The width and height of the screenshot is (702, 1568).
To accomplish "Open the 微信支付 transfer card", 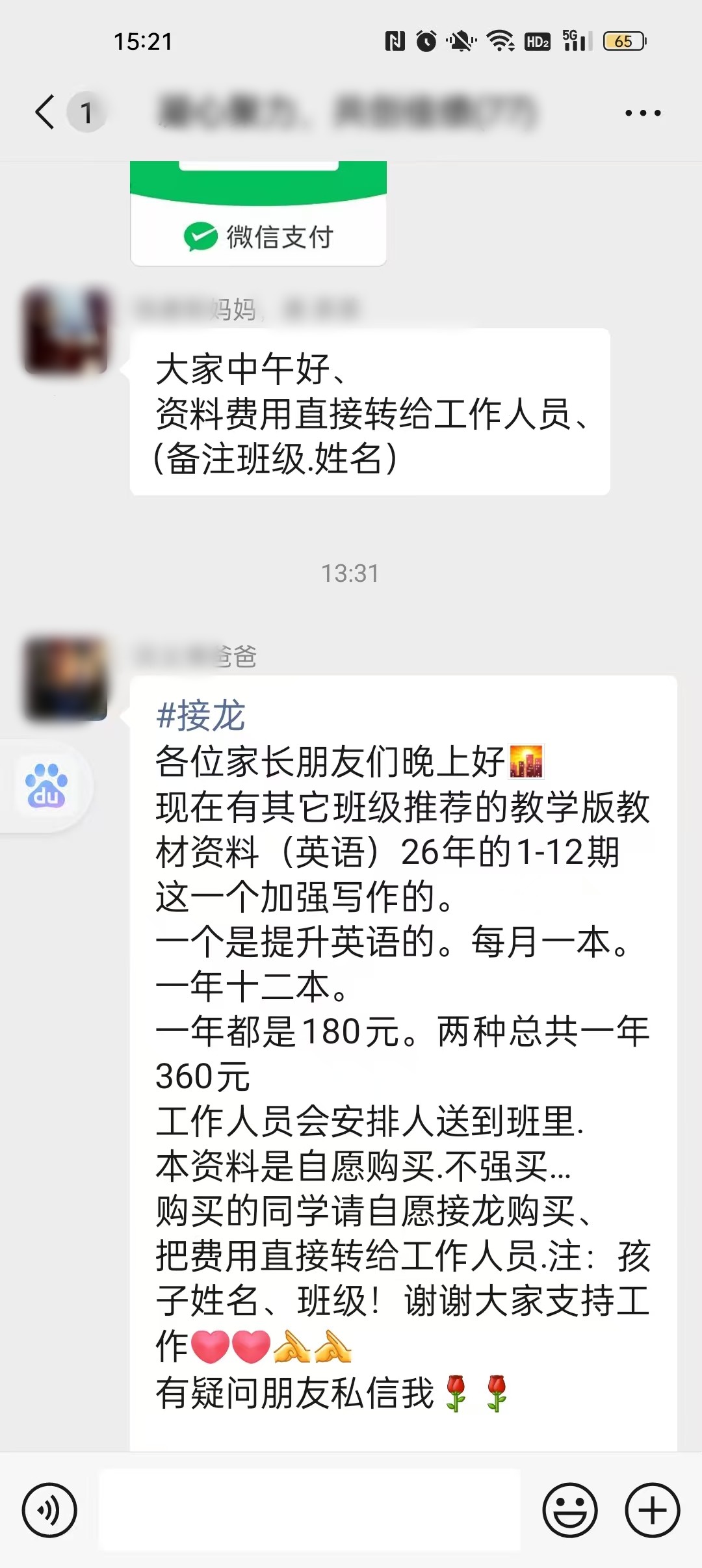I will (258, 215).
